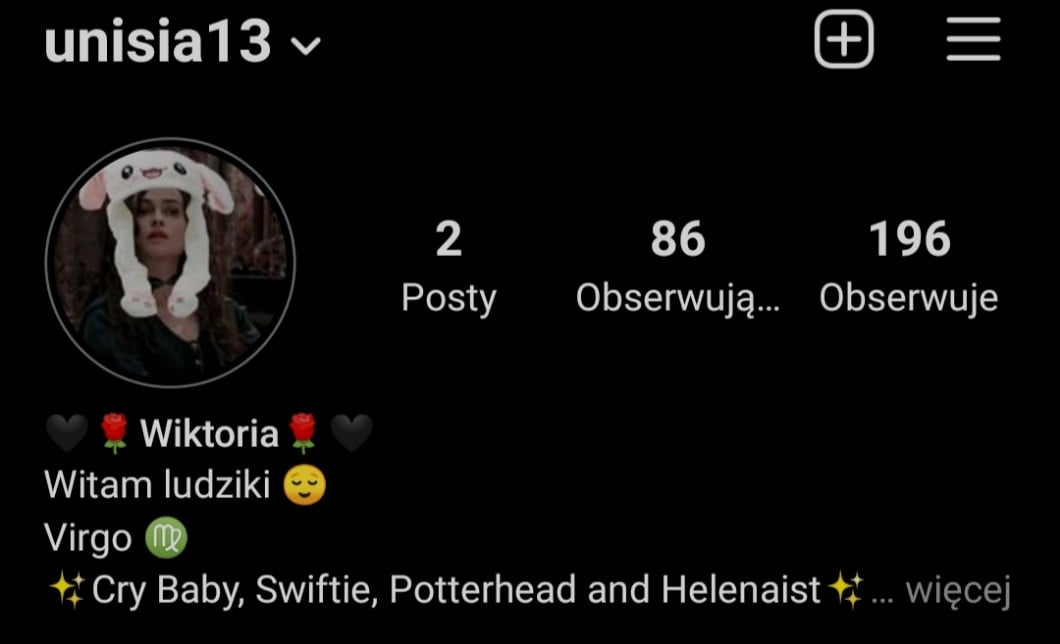This screenshot has height=644, width=1060.
Task: Open the hamburger menu
Action: tap(973, 41)
